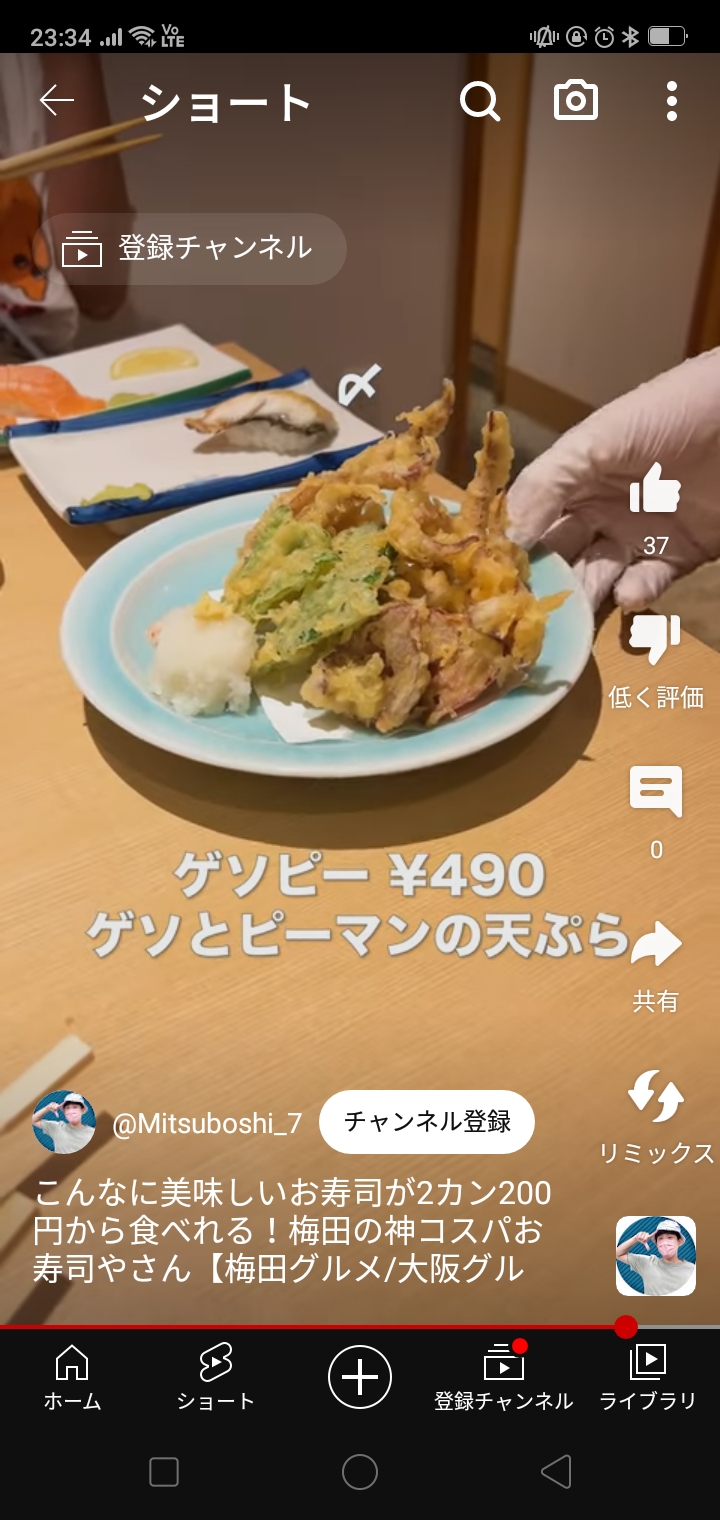Remix this Short with リミックス

coord(655,1098)
